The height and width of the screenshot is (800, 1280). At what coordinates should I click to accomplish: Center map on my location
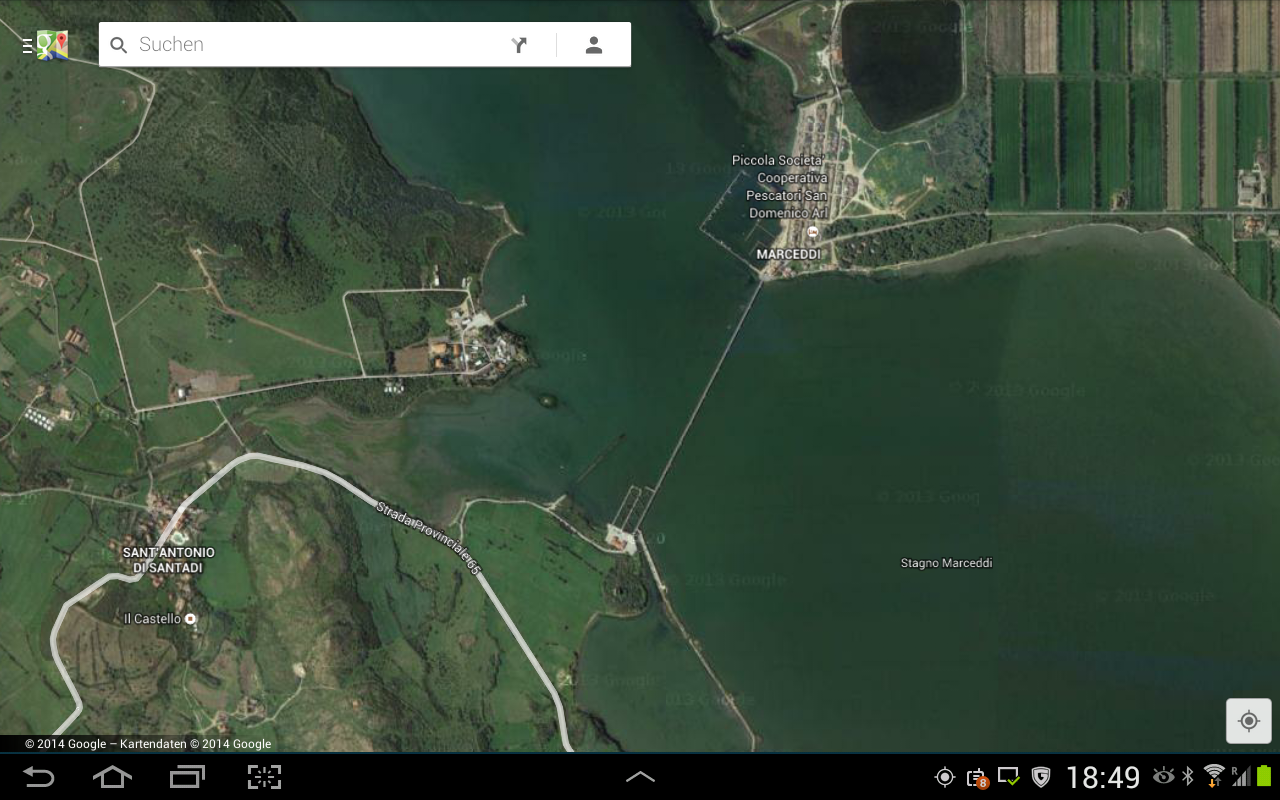click(x=1249, y=721)
